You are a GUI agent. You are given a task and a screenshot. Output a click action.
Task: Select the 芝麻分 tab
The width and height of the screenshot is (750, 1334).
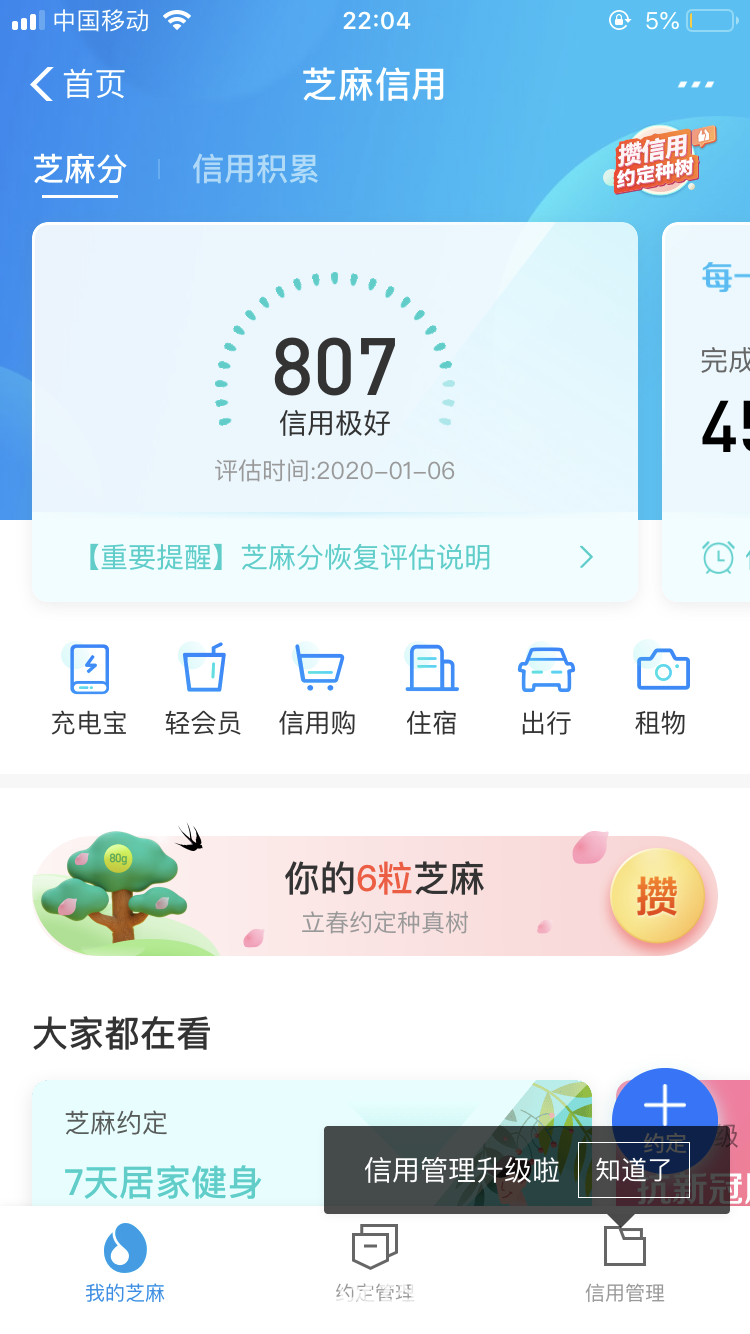pyautogui.click(x=80, y=170)
